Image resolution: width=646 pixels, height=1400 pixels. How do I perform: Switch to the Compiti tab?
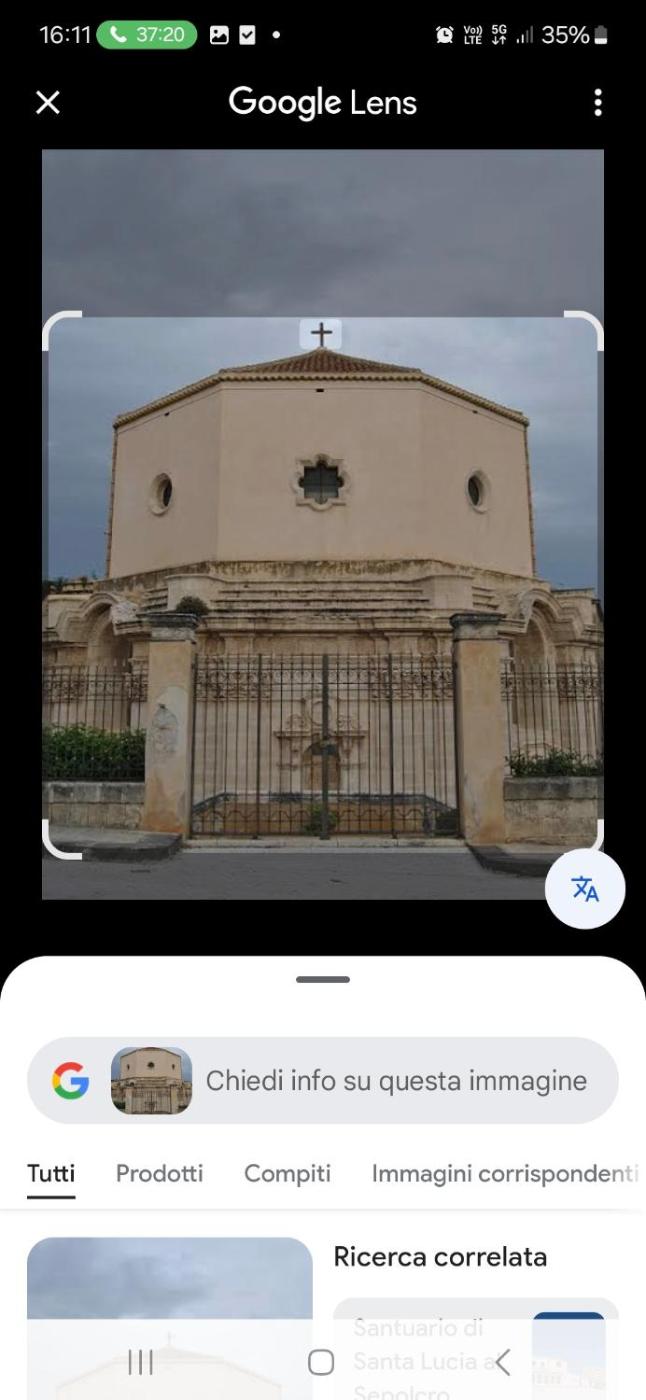tap(287, 1174)
